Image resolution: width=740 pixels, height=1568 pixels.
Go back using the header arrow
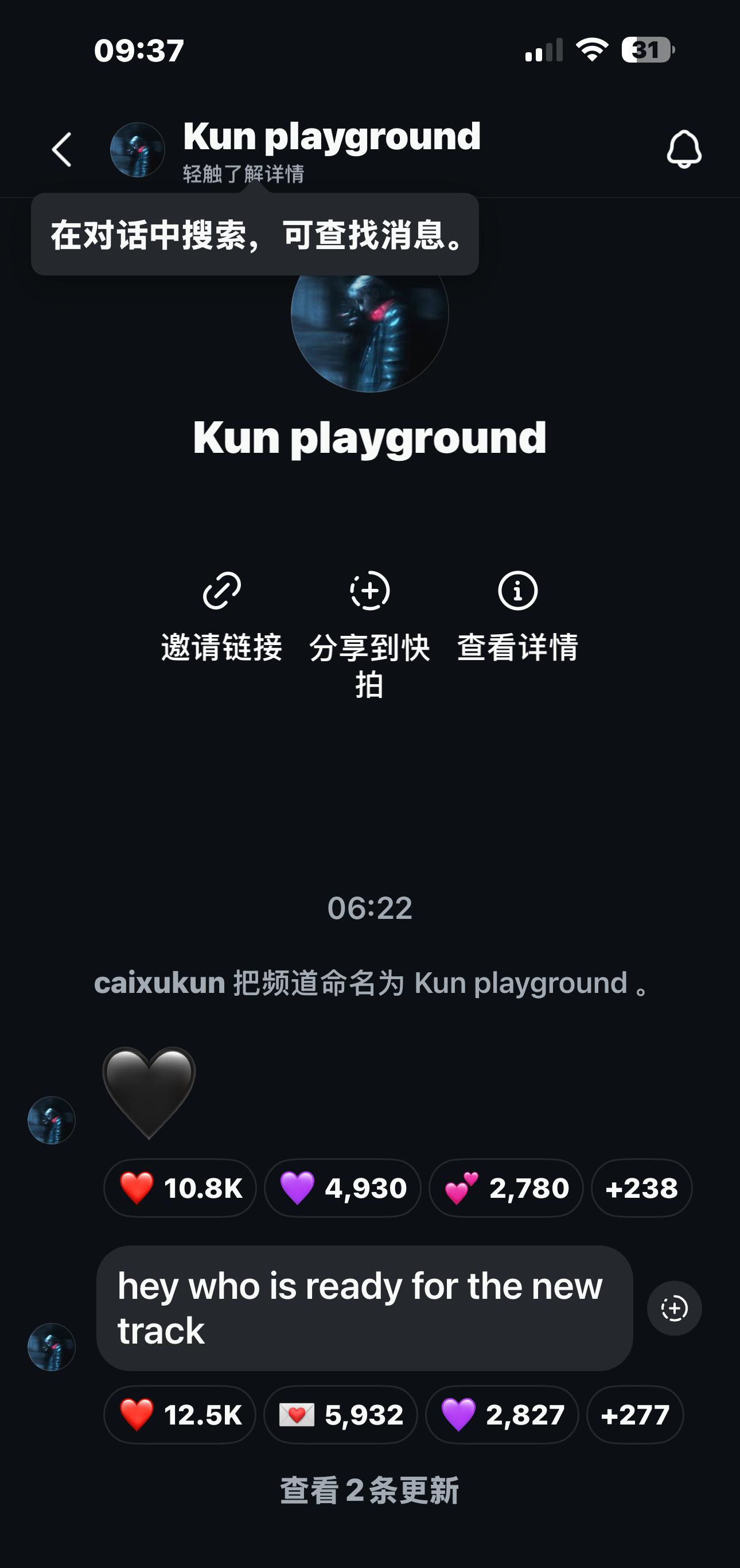pos(62,150)
